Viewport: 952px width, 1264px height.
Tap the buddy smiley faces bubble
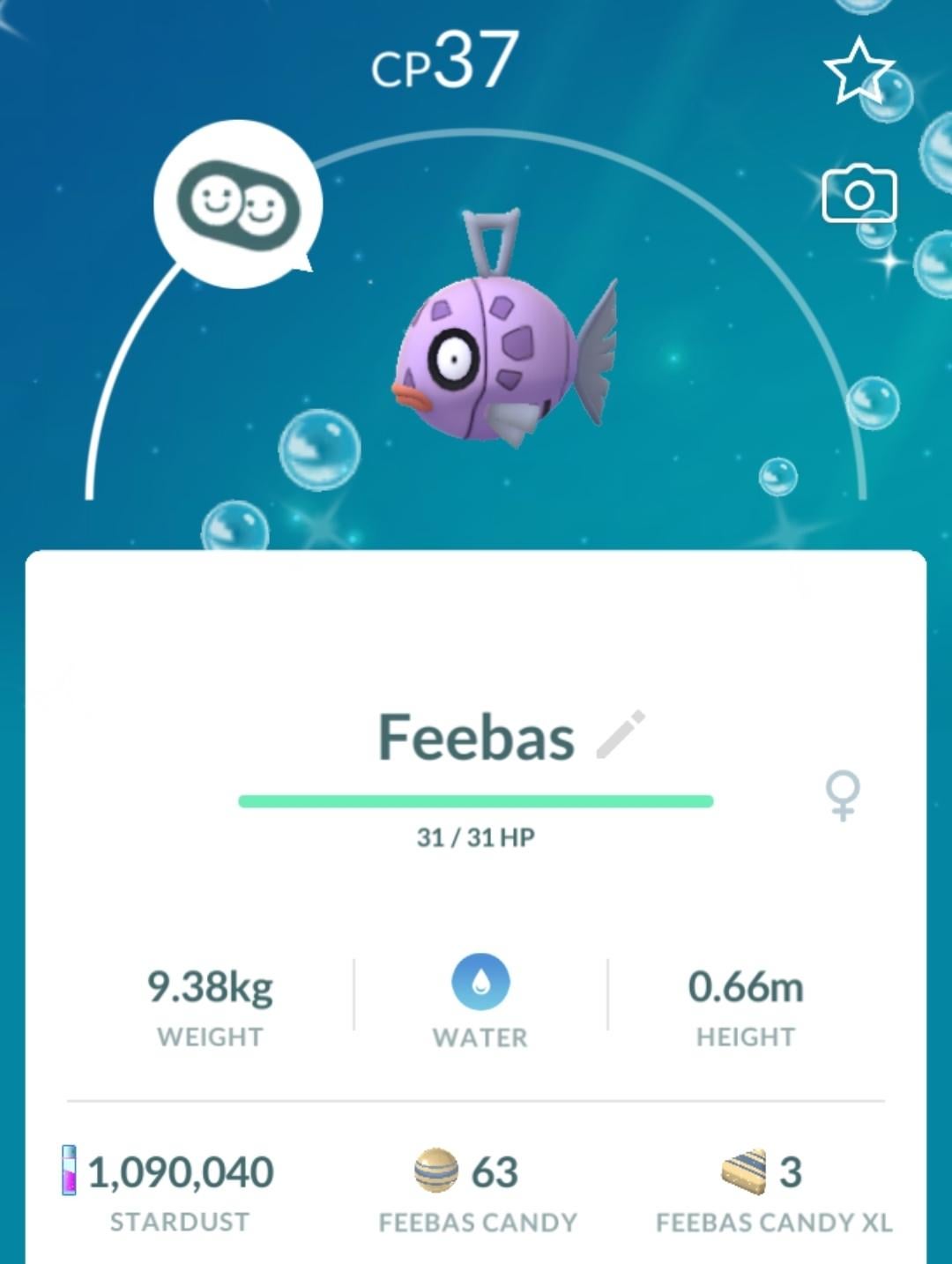pos(238,204)
